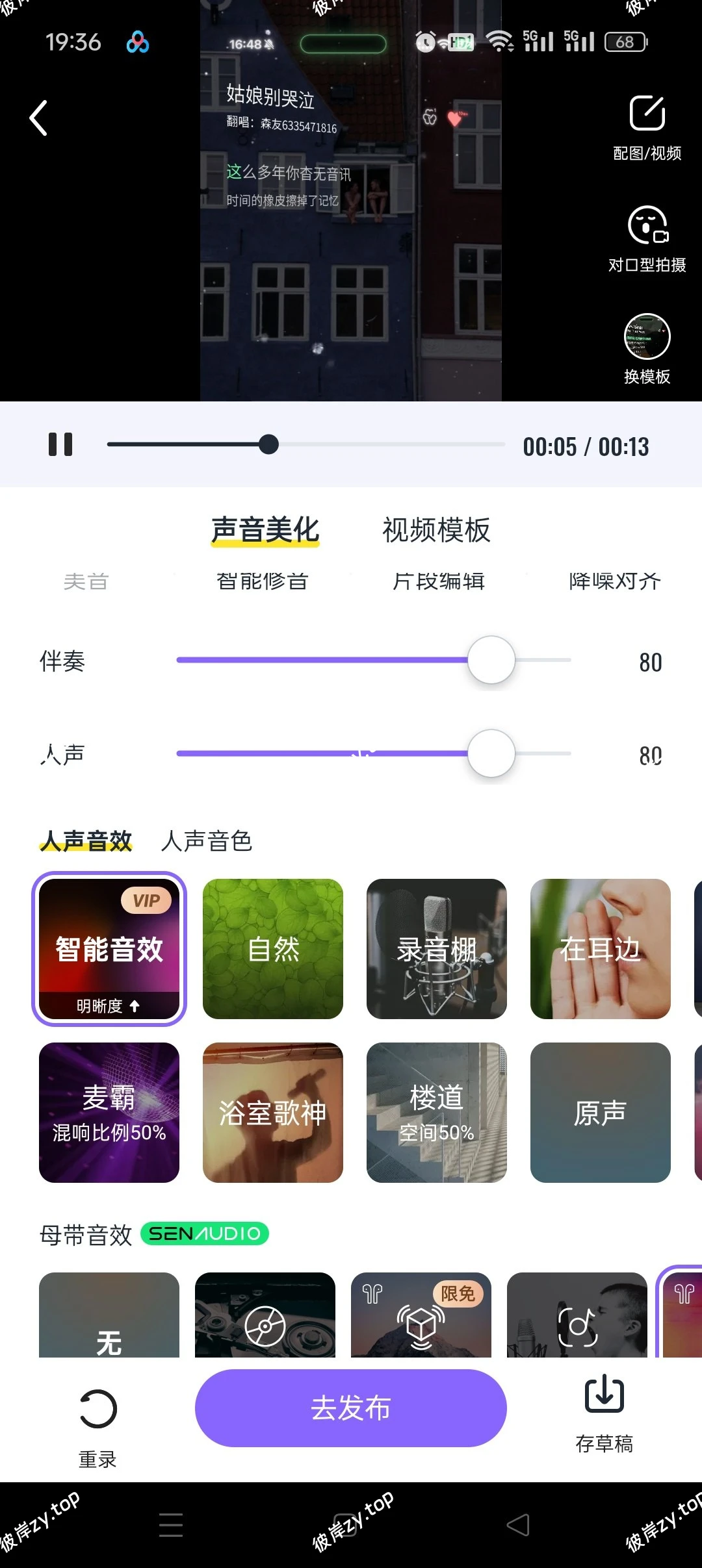Image resolution: width=702 pixels, height=1568 pixels.
Task: Switch to 人声音色 section
Action: (x=207, y=841)
